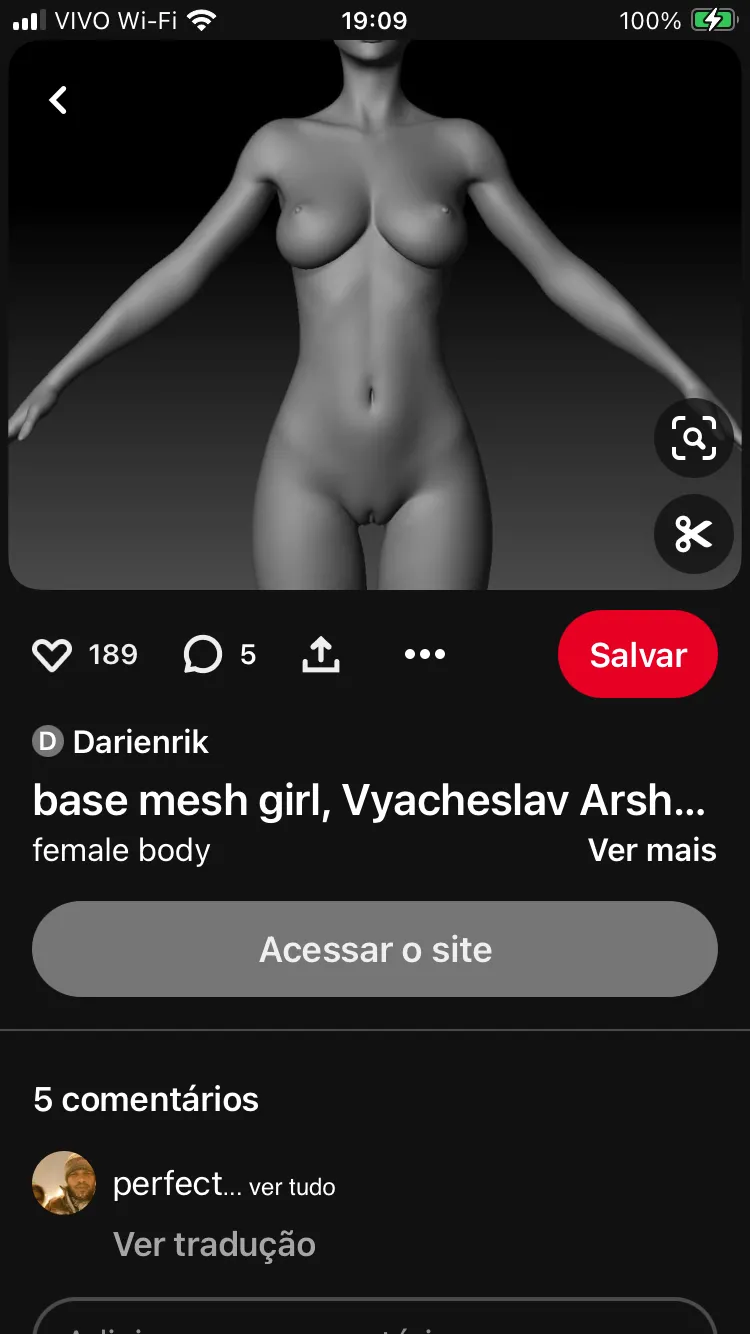Open the commenter's profile picture
Screen dimensions: 750x1334
point(64,1183)
